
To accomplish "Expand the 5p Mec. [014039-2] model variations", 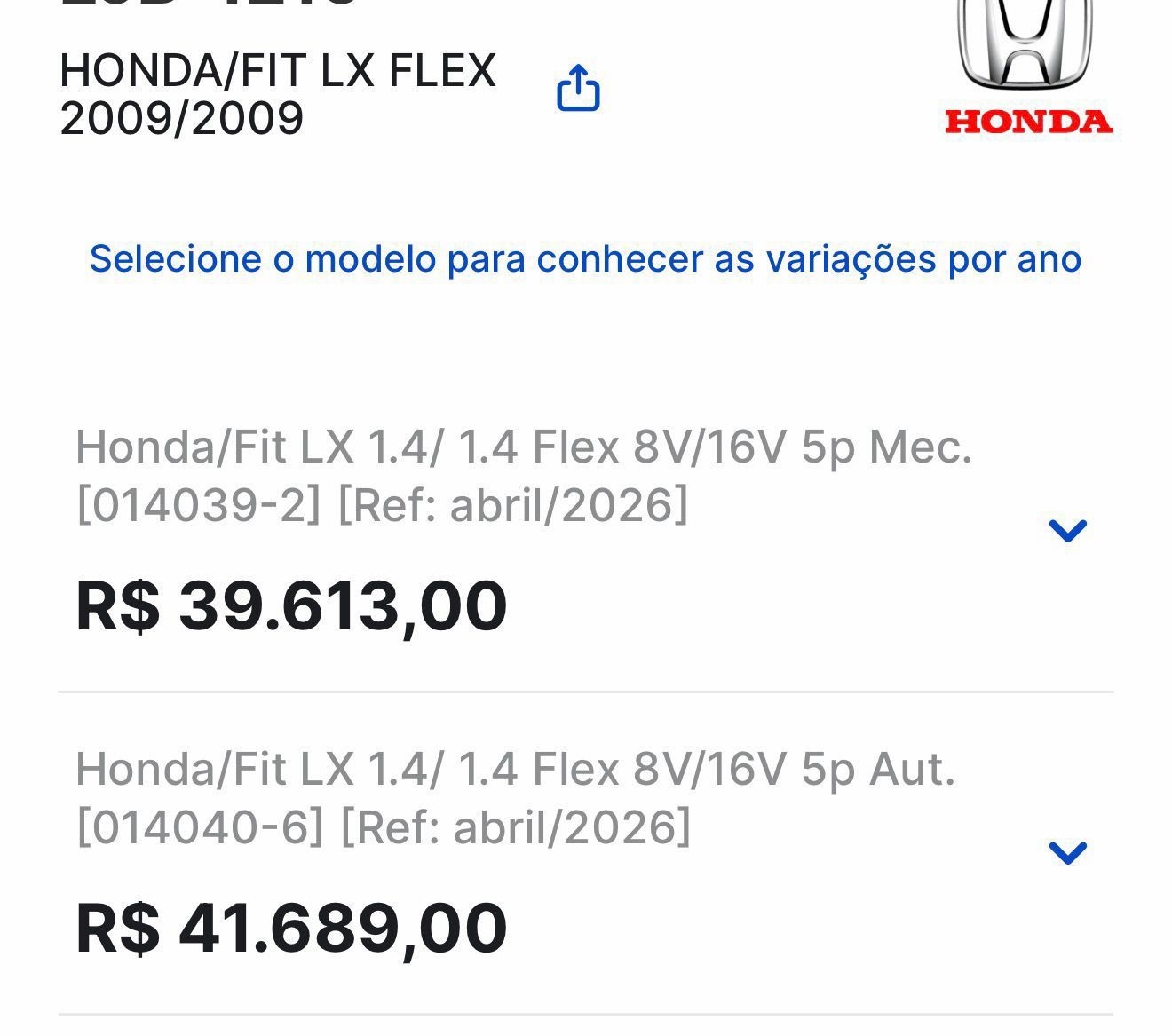I will [1067, 530].
